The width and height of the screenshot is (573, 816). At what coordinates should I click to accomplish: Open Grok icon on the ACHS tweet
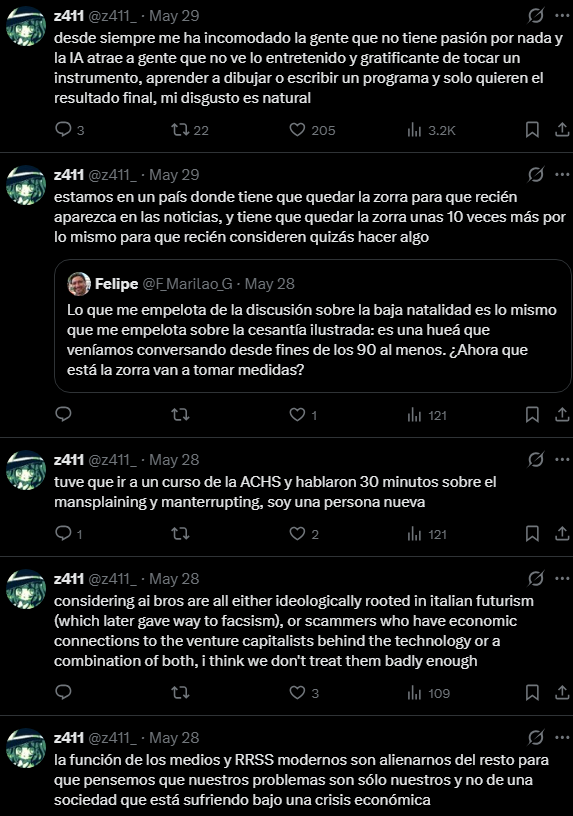(x=536, y=460)
